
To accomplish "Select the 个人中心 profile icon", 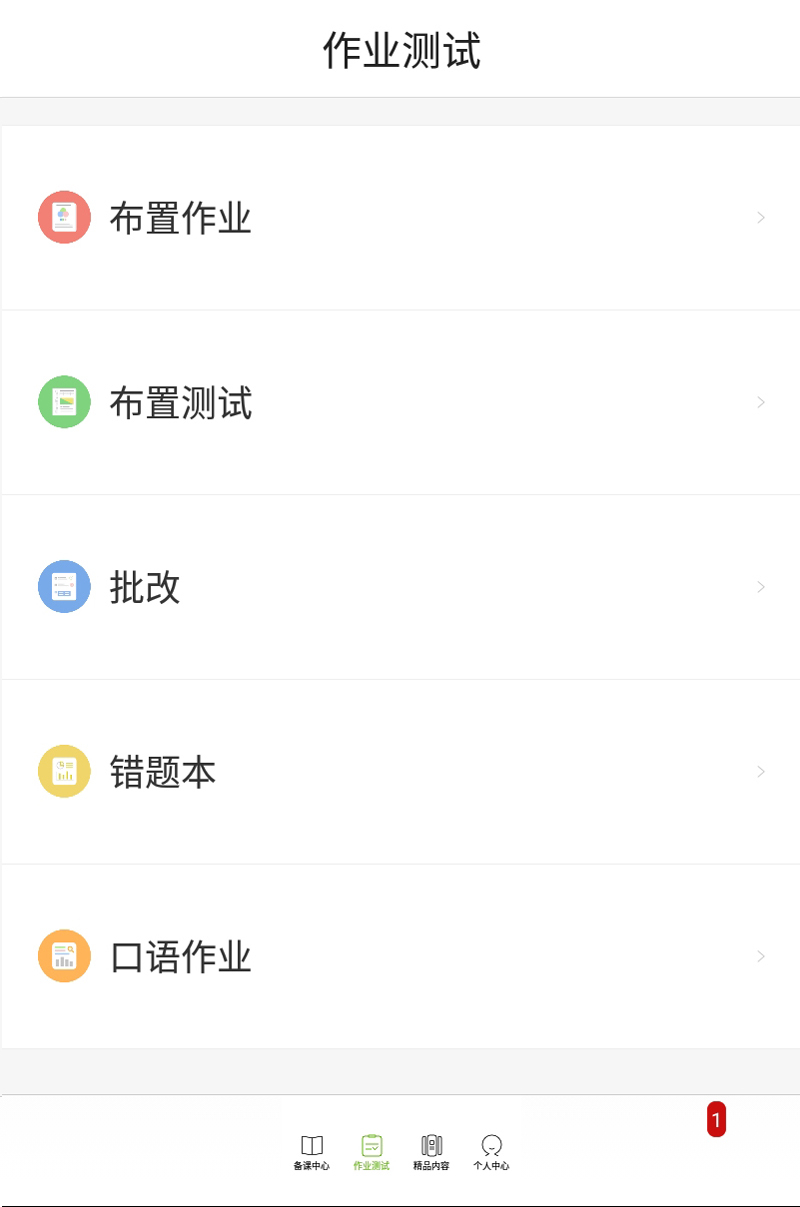I will (492, 1143).
